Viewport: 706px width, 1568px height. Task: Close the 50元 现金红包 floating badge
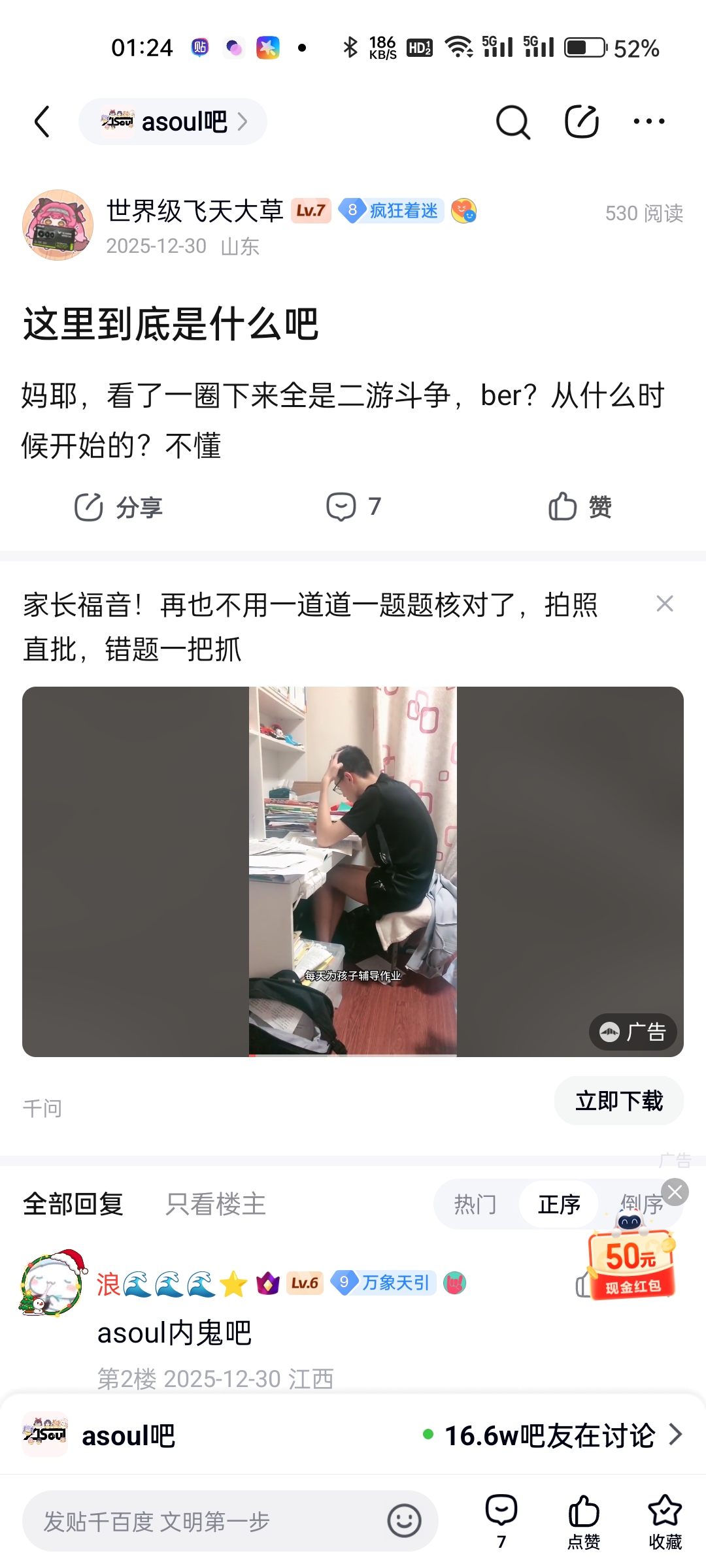(x=675, y=1192)
